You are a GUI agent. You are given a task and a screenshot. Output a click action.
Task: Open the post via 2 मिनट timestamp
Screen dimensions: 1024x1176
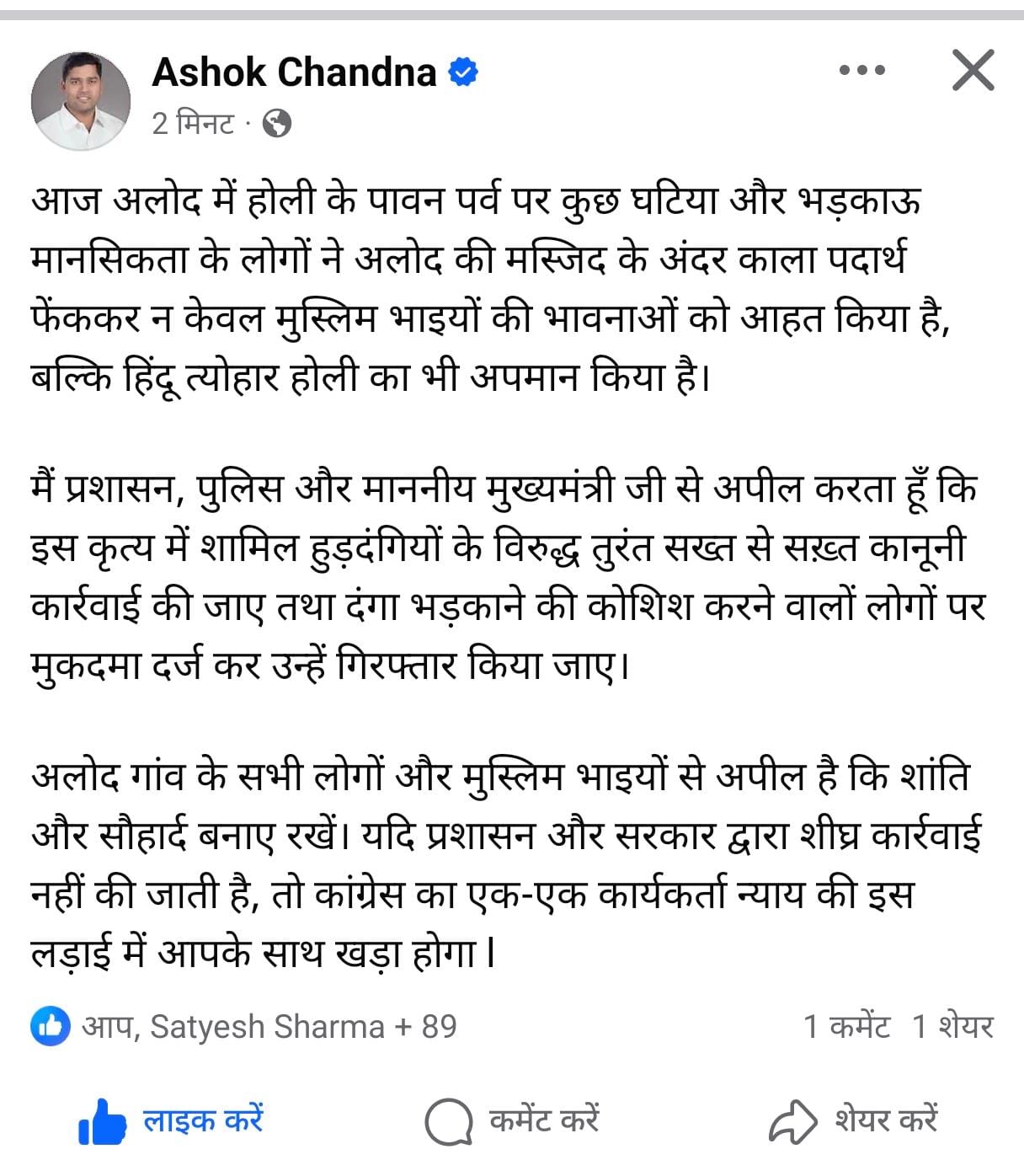point(190,123)
